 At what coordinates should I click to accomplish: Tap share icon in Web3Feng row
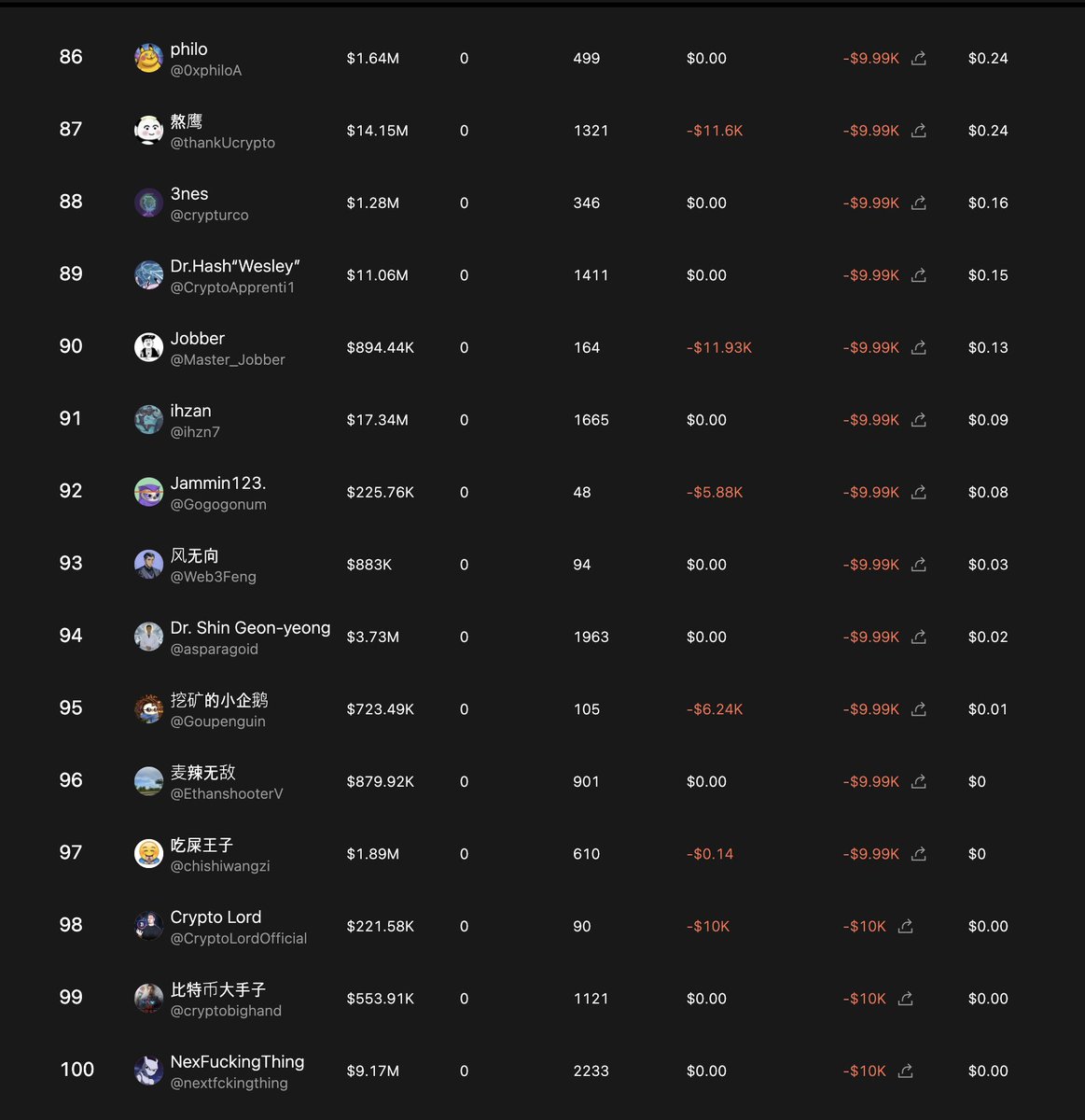[x=918, y=565]
